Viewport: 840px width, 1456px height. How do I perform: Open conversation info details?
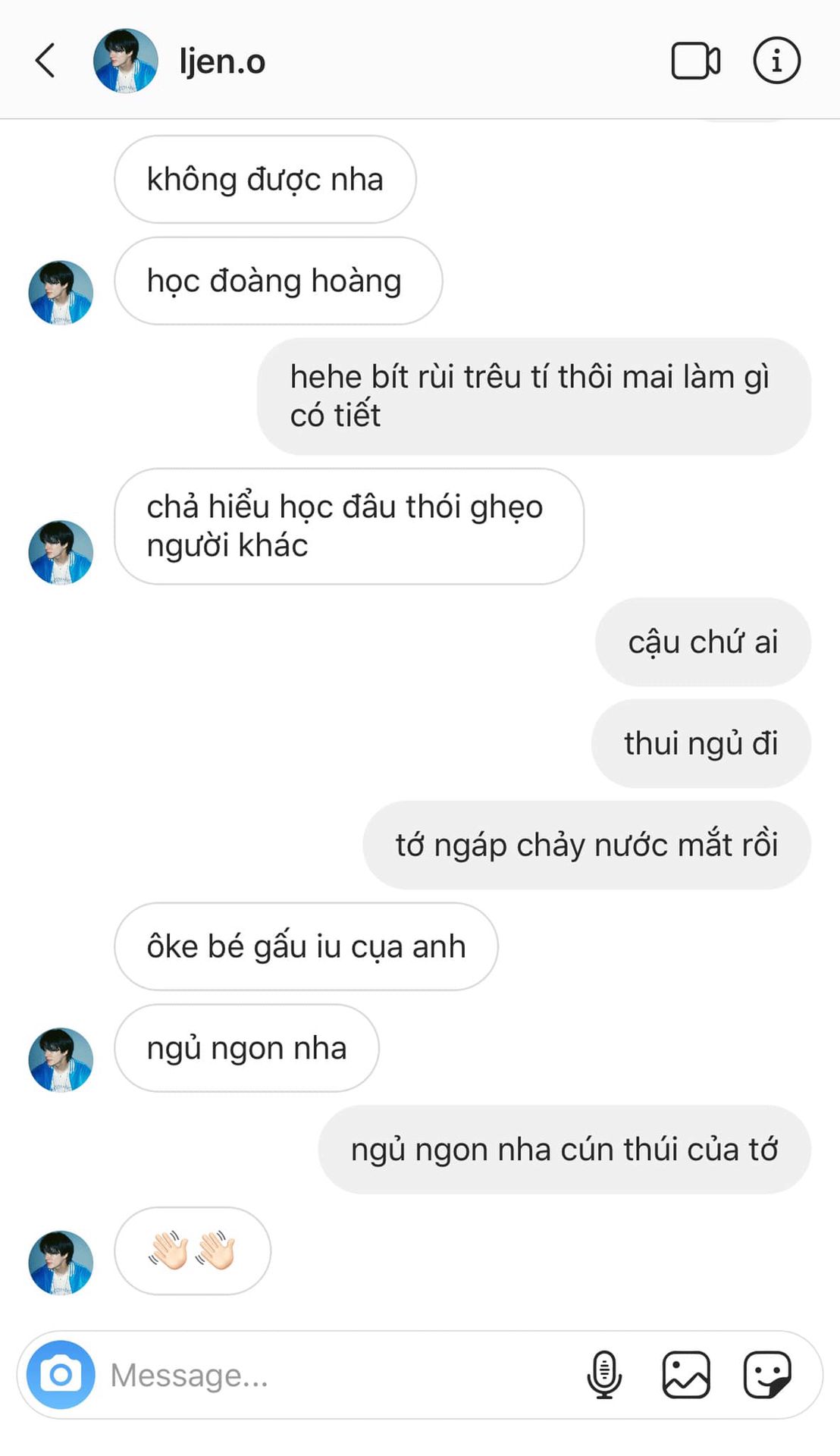776,61
